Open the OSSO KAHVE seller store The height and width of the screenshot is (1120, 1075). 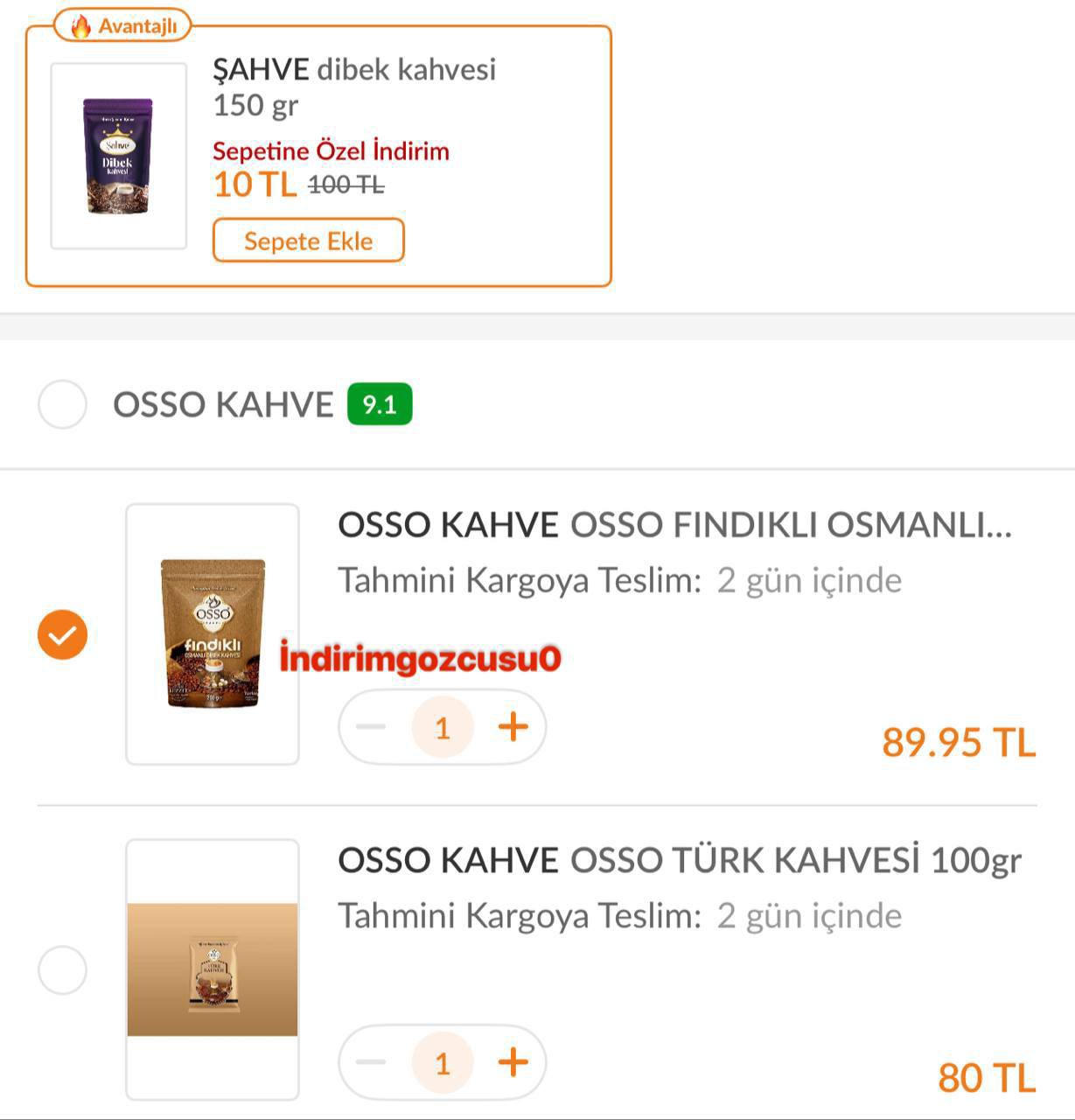(x=223, y=404)
